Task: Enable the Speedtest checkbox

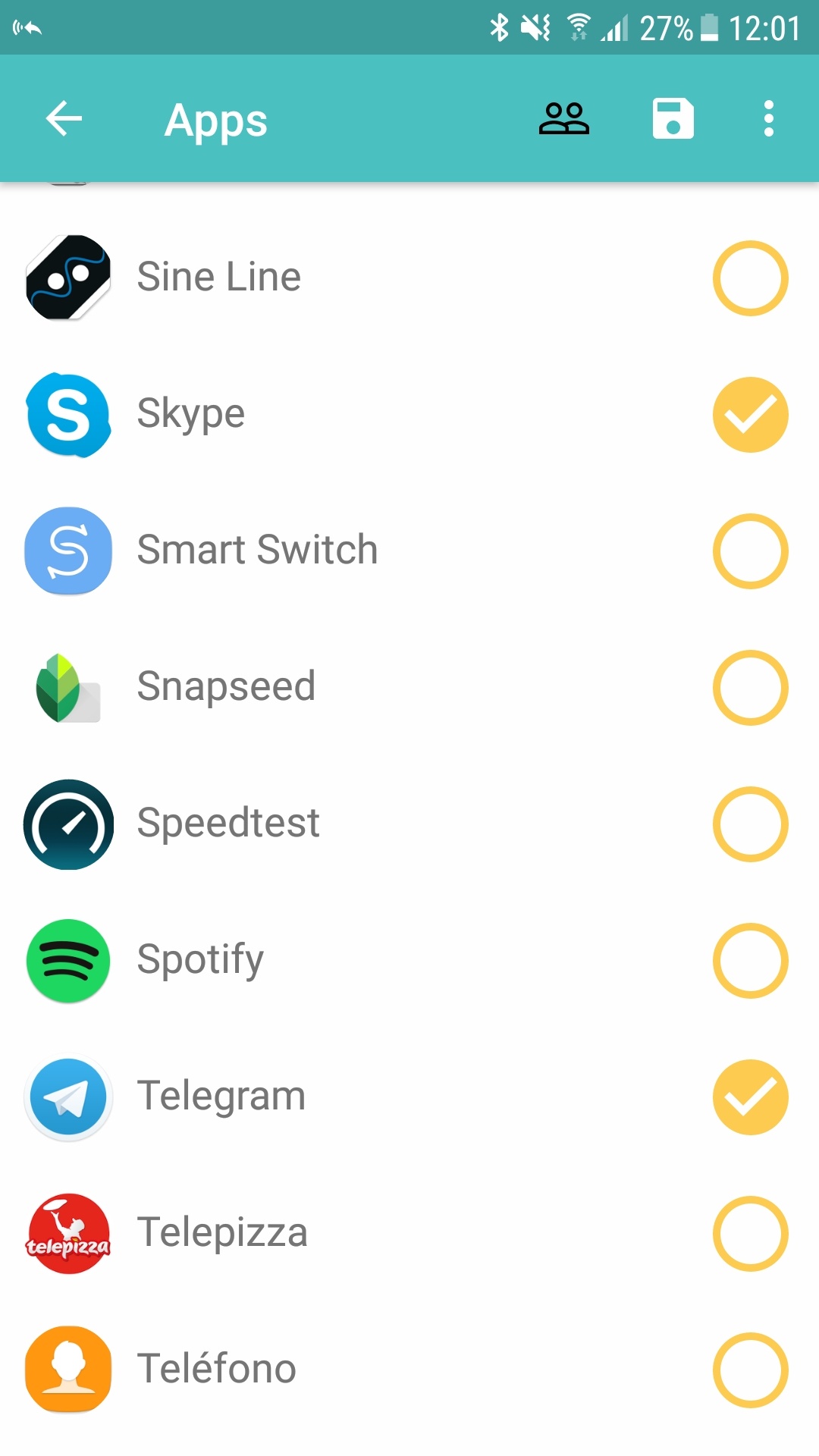Action: (750, 824)
